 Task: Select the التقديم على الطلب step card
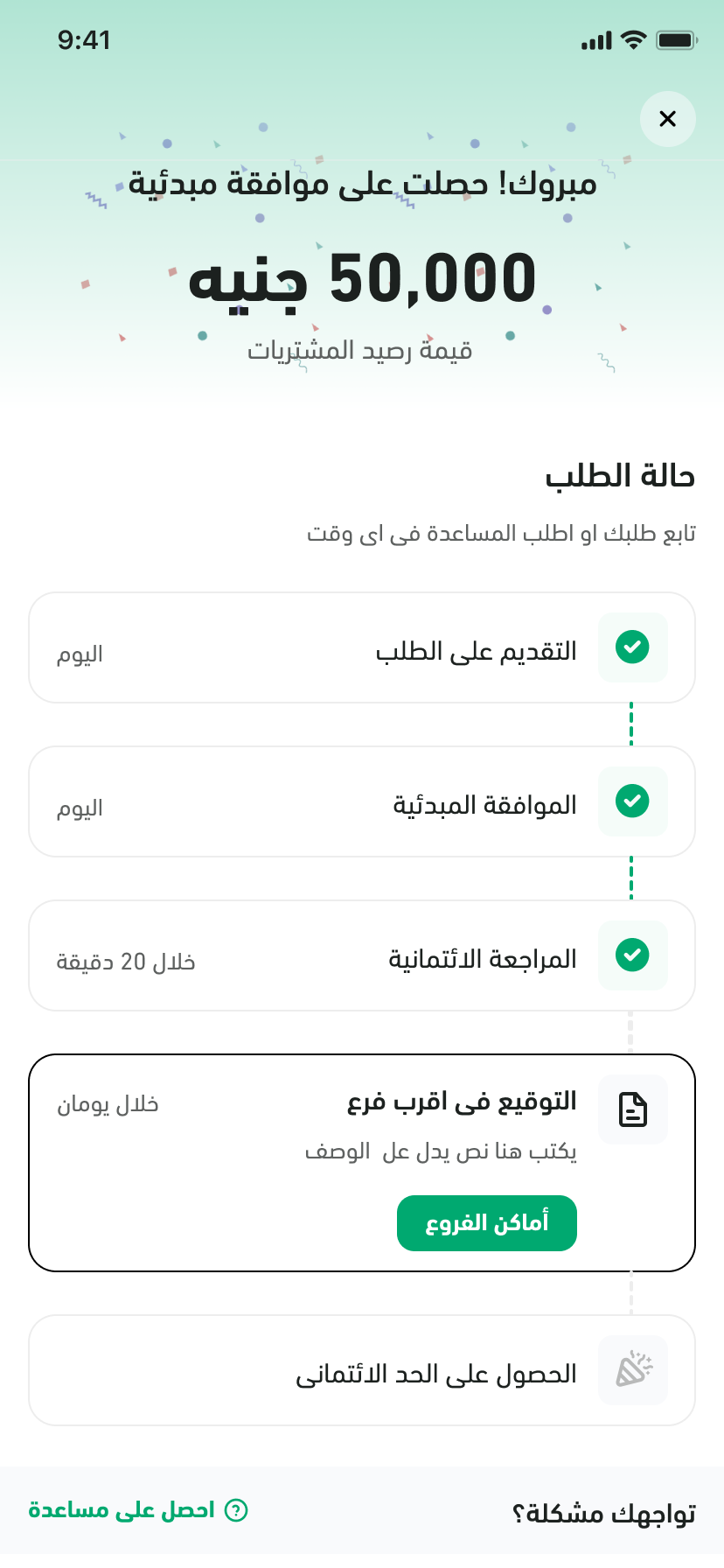[x=362, y=647]
